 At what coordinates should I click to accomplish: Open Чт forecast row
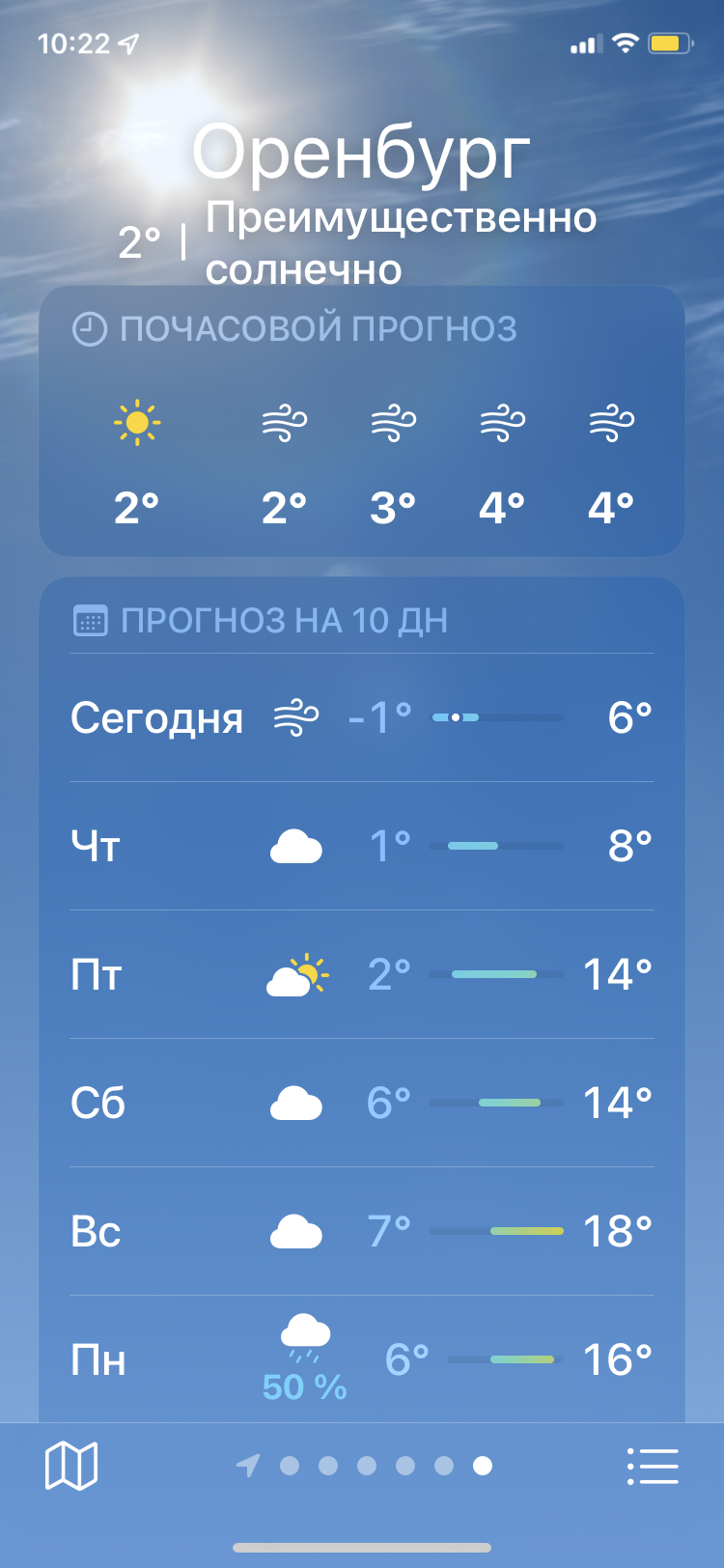362,846
